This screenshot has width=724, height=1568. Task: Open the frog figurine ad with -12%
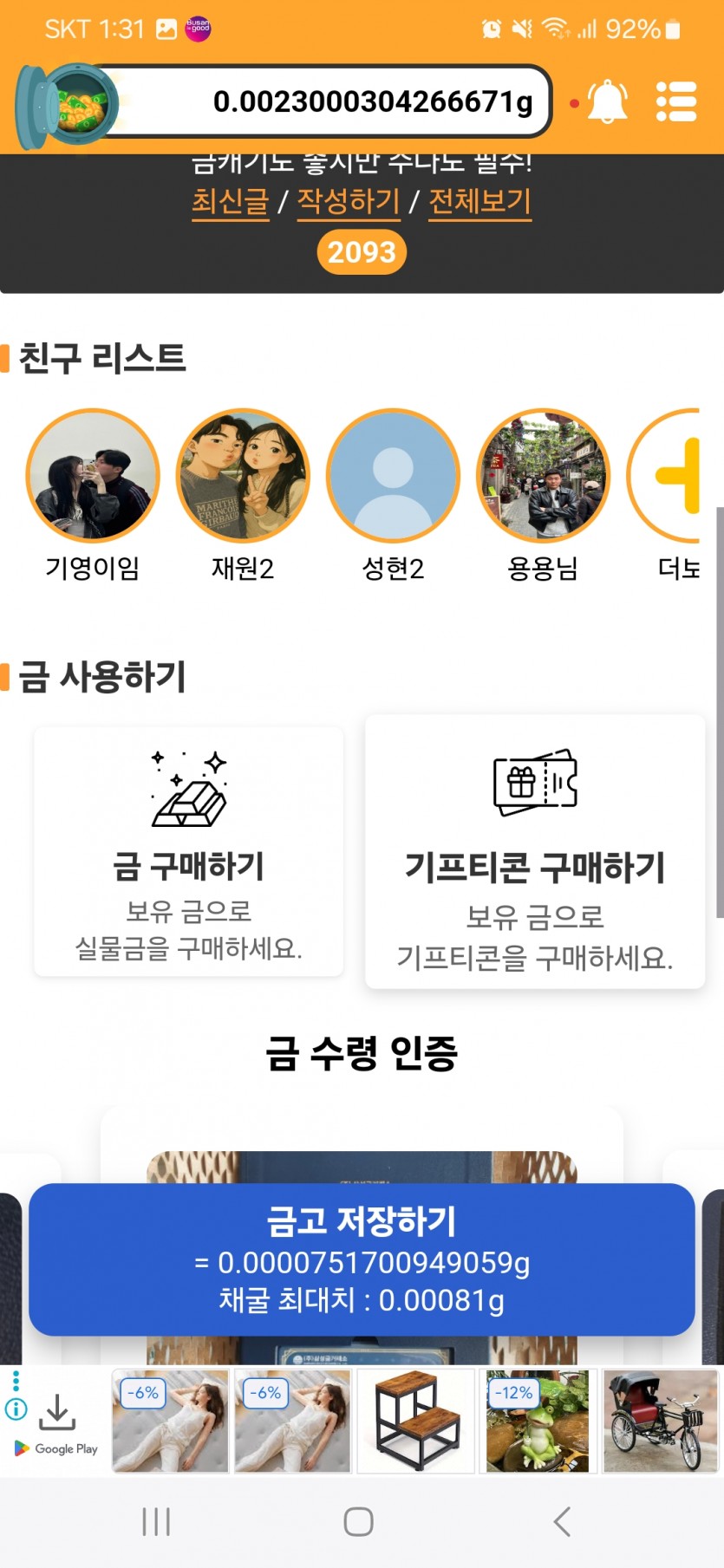[538, 1421]
